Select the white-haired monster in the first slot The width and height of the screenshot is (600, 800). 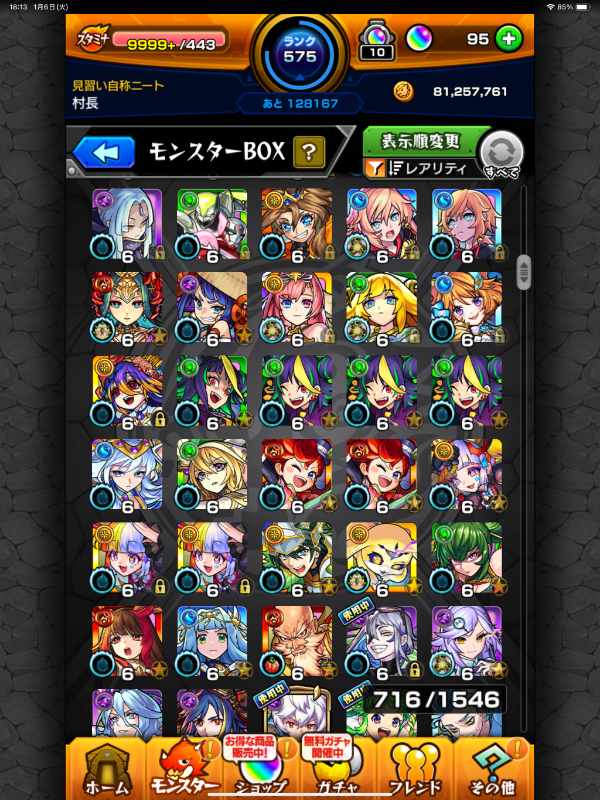(x=127, y=224)
